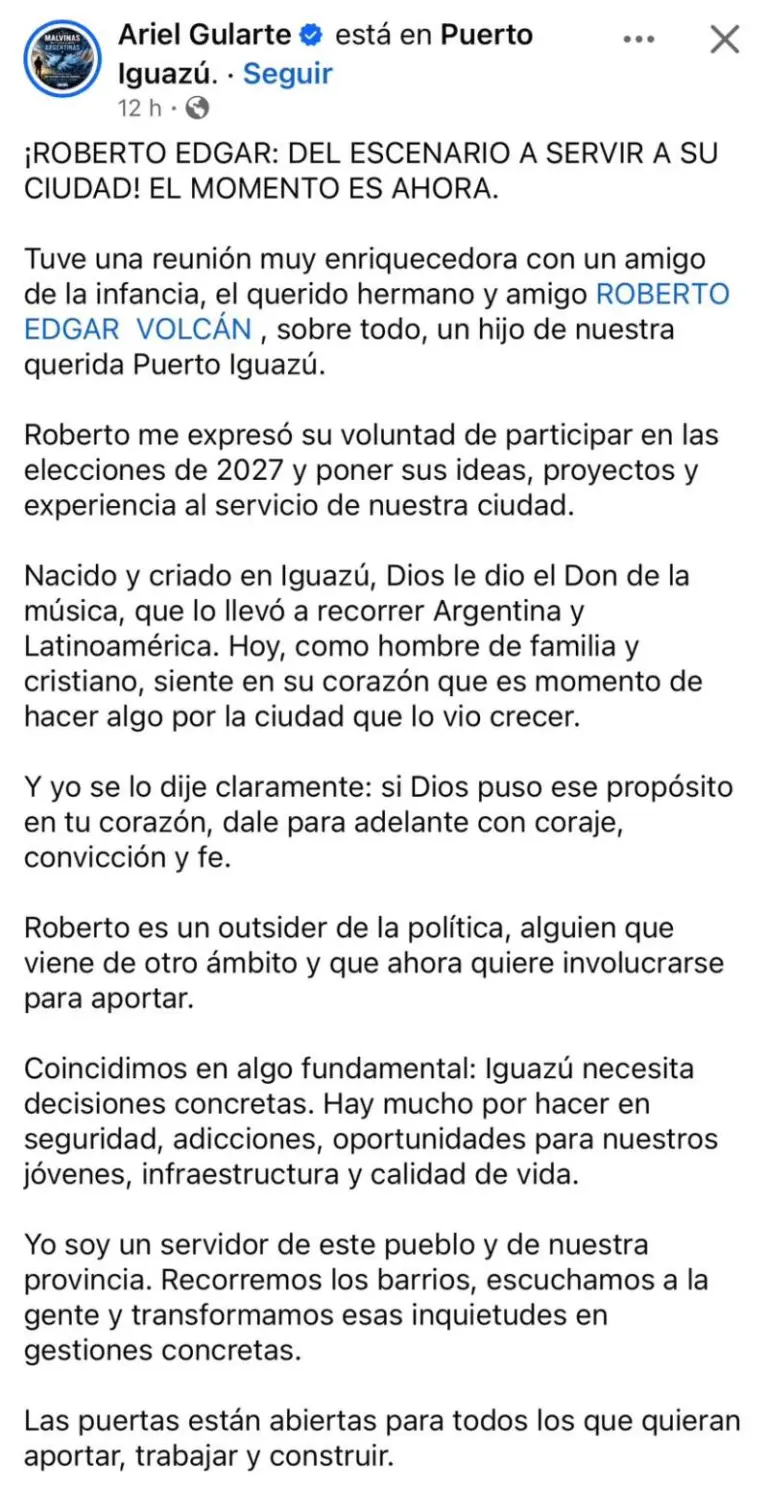
Task: Open the Ariel Gularte profile name
Action: click(x=205, y=35)
